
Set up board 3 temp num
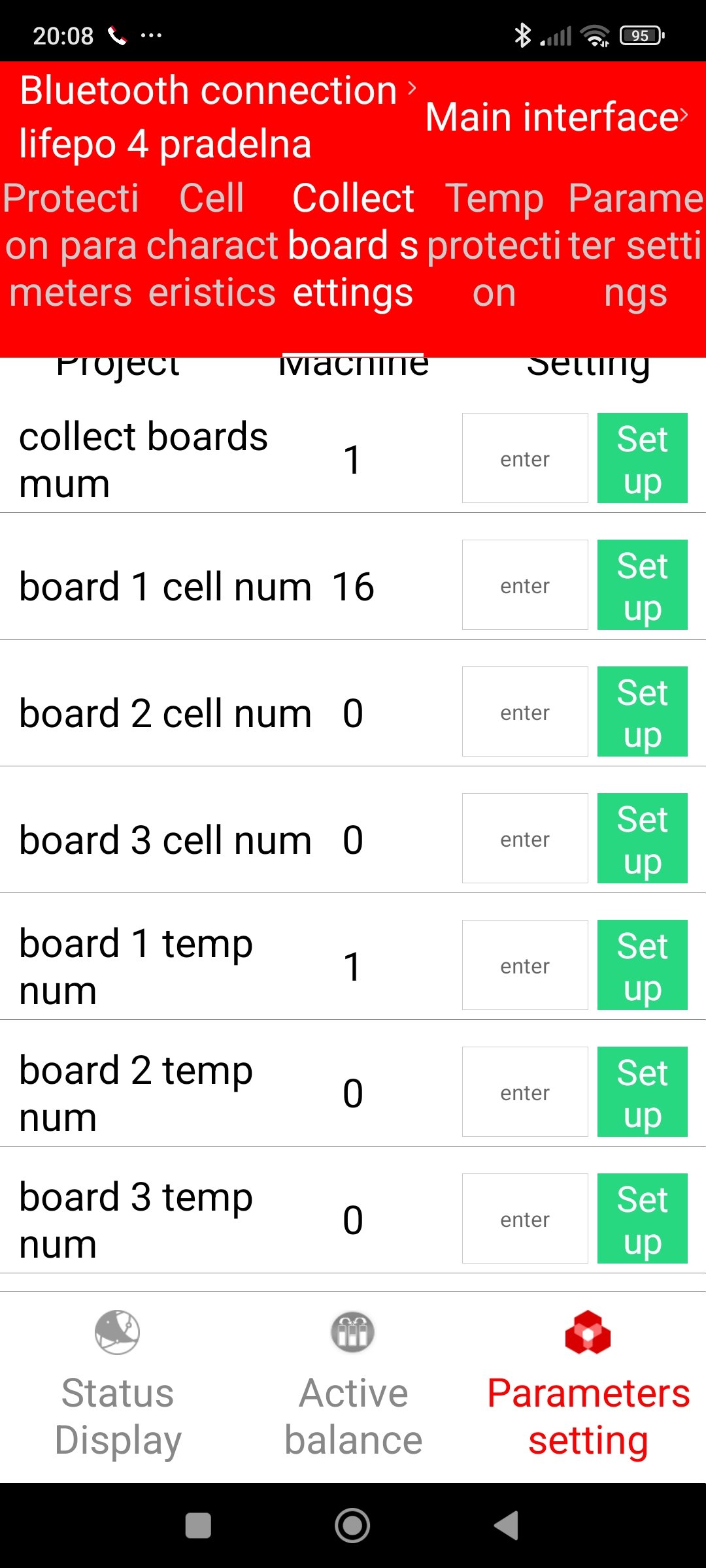click(x=642, y=1219)
